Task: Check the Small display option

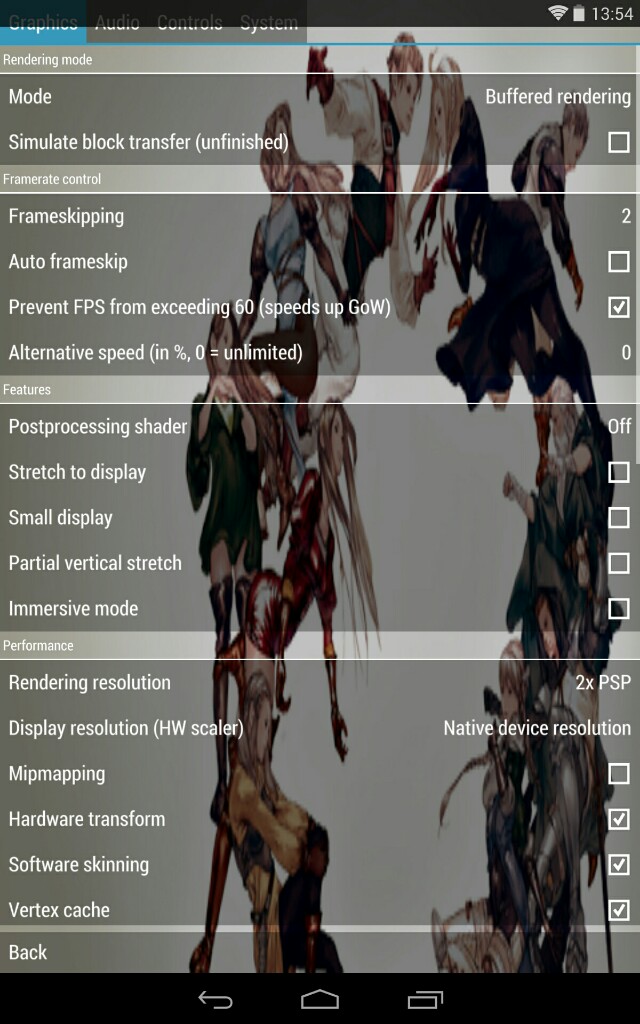Action: 618,518
